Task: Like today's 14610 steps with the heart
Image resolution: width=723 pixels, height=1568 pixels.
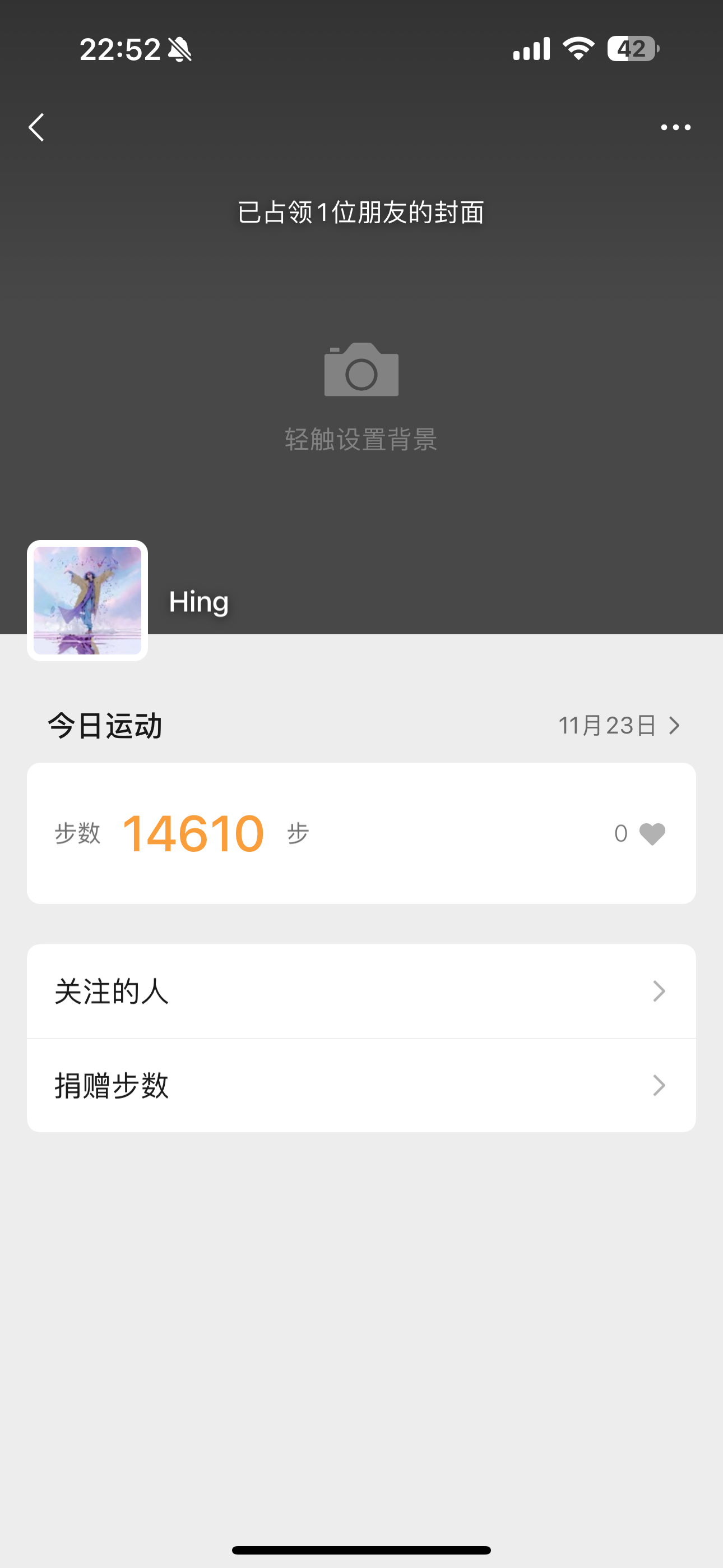Action: [x=652, y=833]
